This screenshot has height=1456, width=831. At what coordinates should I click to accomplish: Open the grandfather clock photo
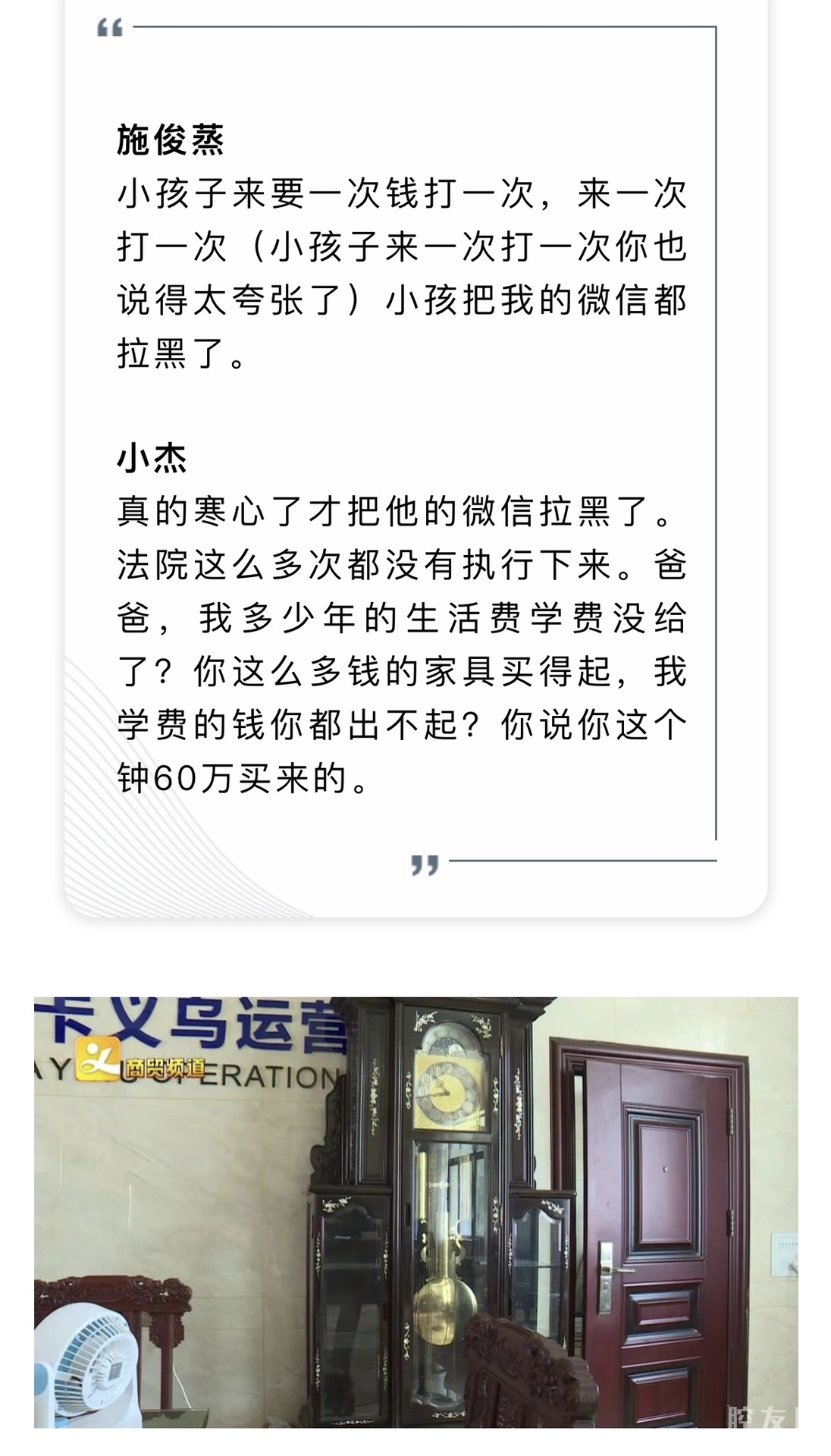coord(415,1213)
